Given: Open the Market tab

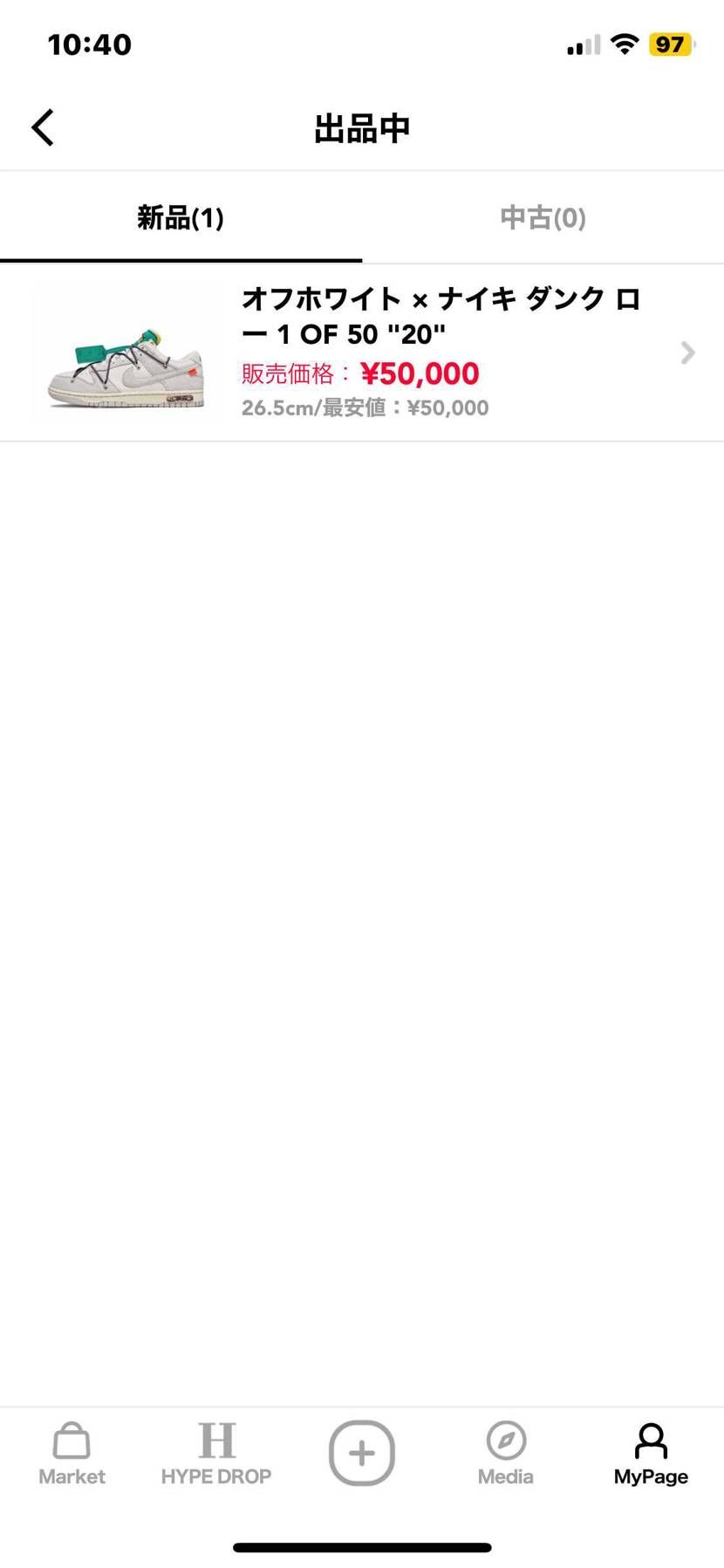Looking at the screenshot, I should click(x=72, y=1454).
